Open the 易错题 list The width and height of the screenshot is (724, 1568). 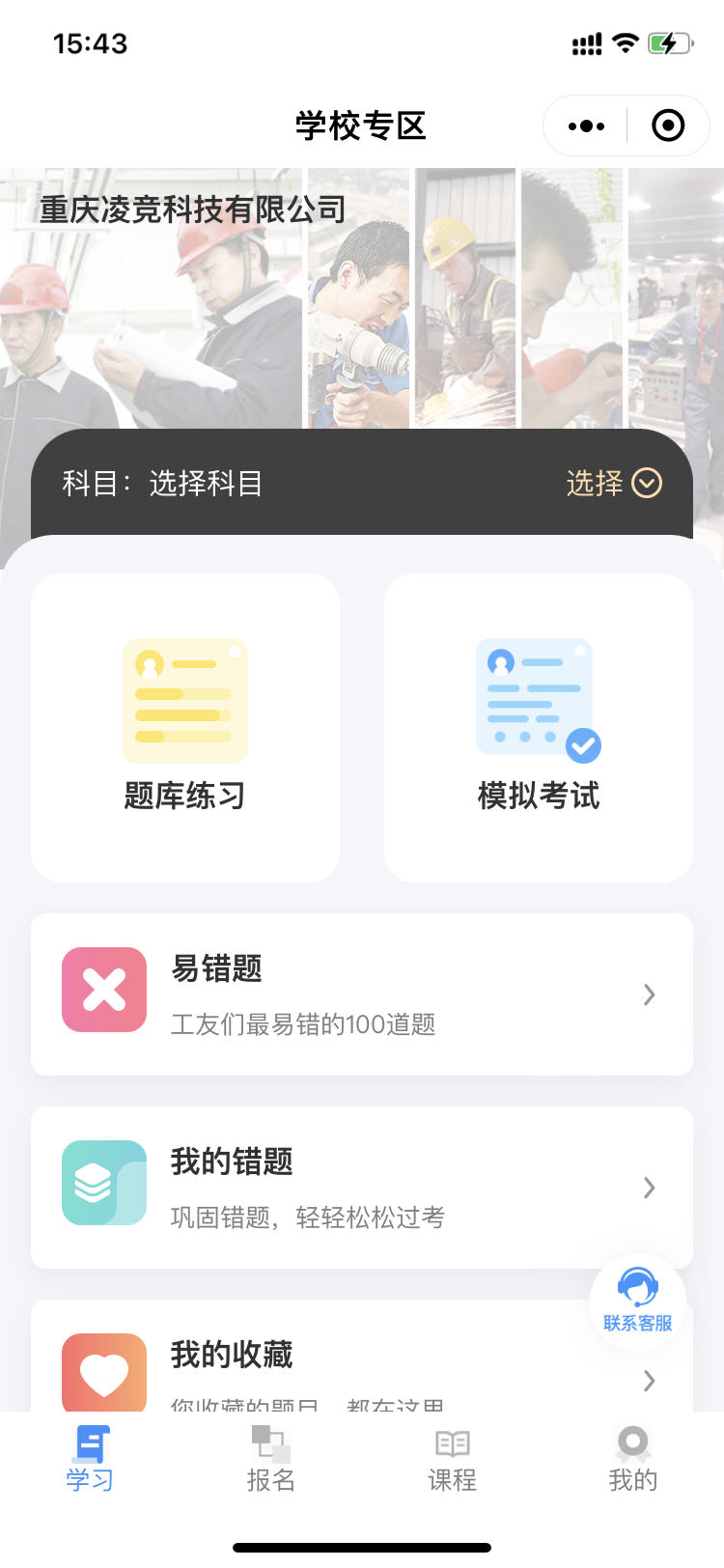click(x=362, y=994)
